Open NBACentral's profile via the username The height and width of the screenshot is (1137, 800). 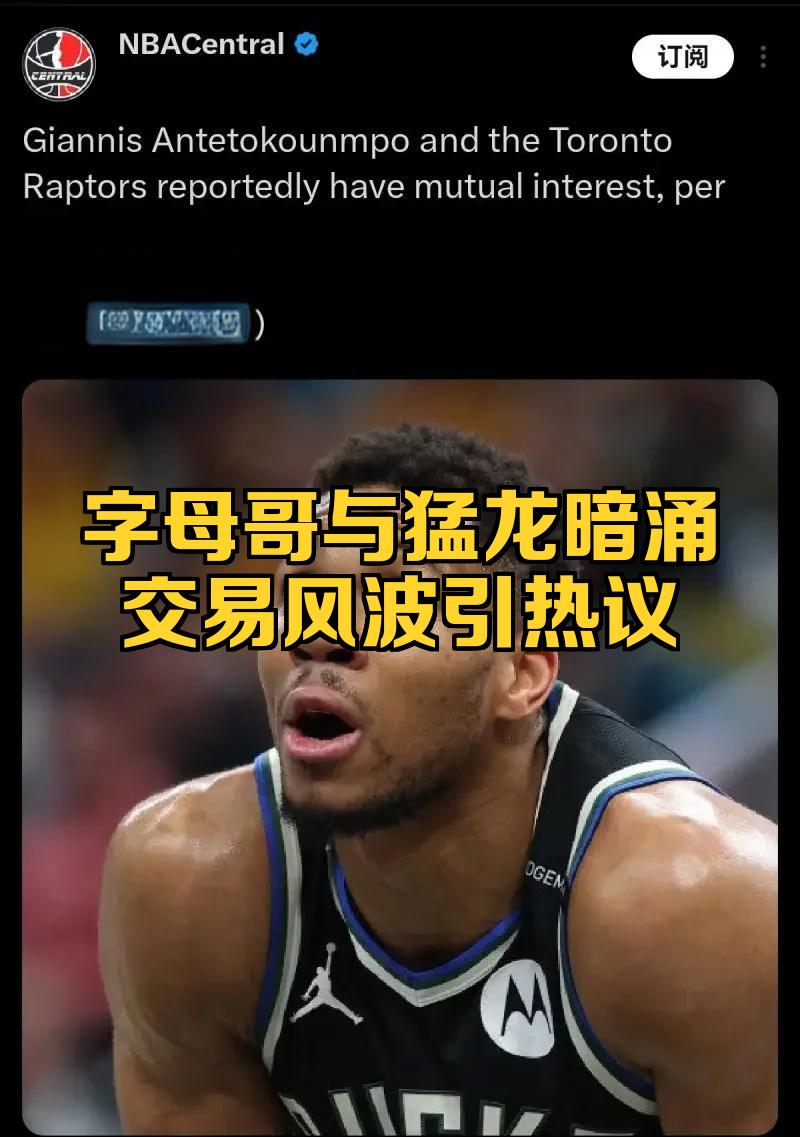(x=200, y=42)
